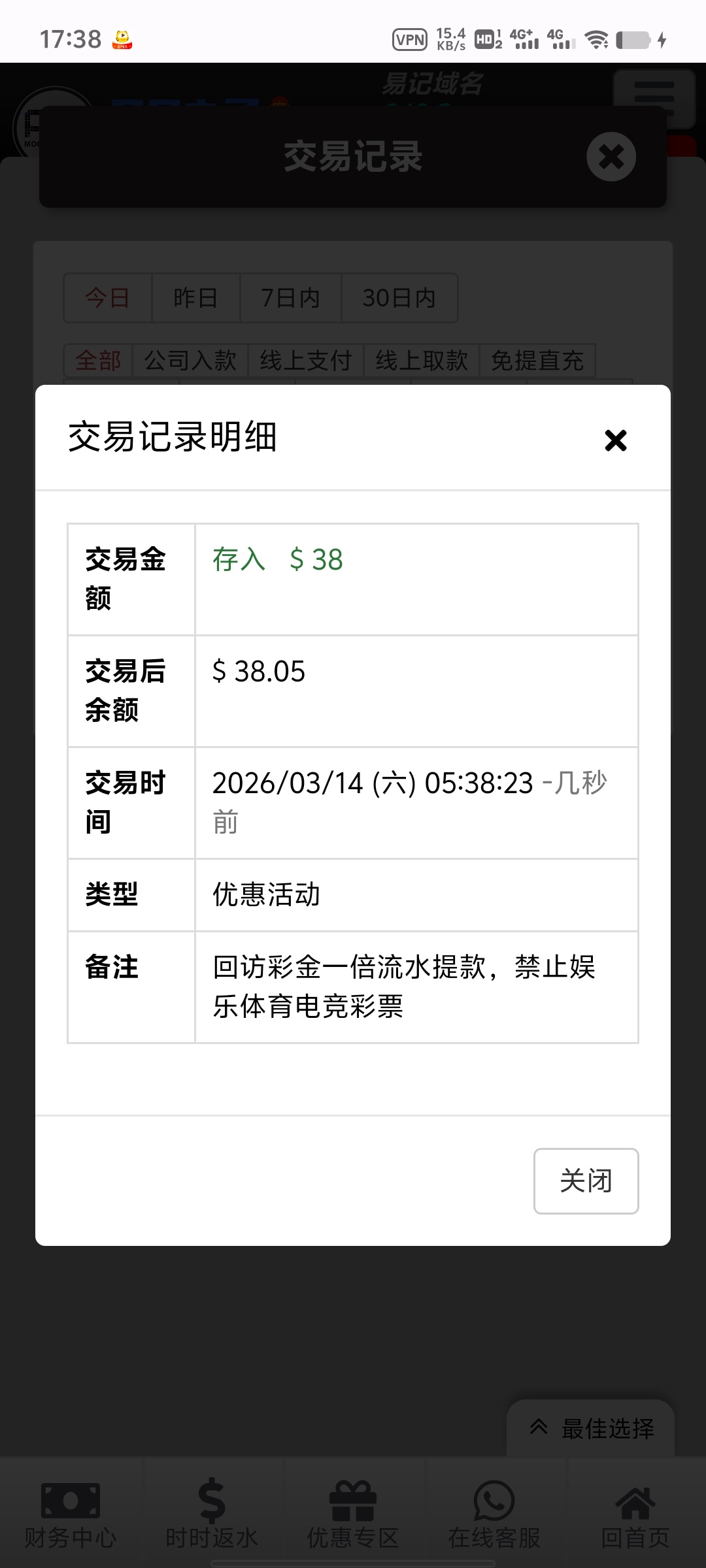706x1568 pixels.
Task: Close the 交易记录明细 dialog with X
Action: pos(615,440)
